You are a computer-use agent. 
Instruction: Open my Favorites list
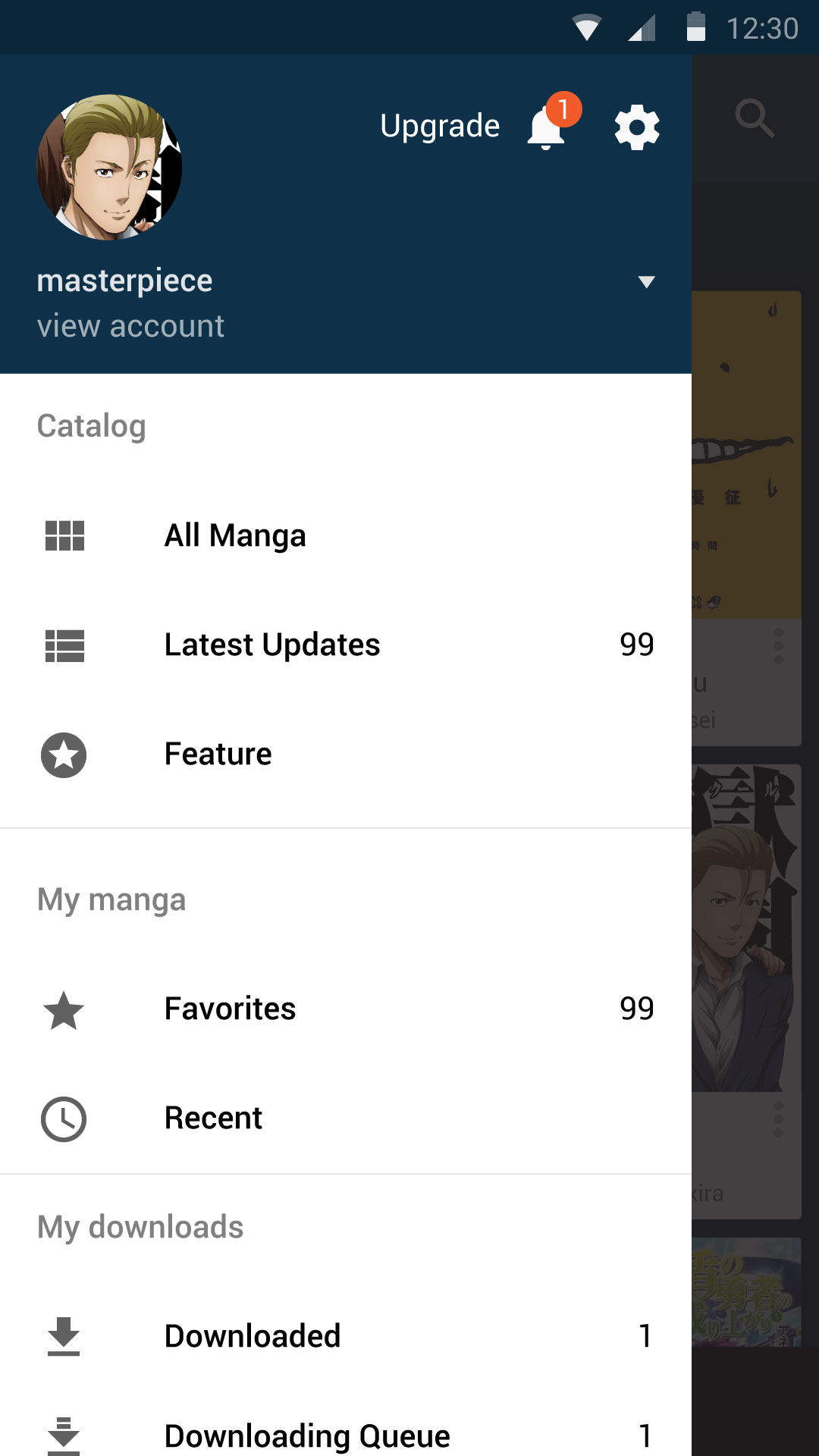(230, 1009)
